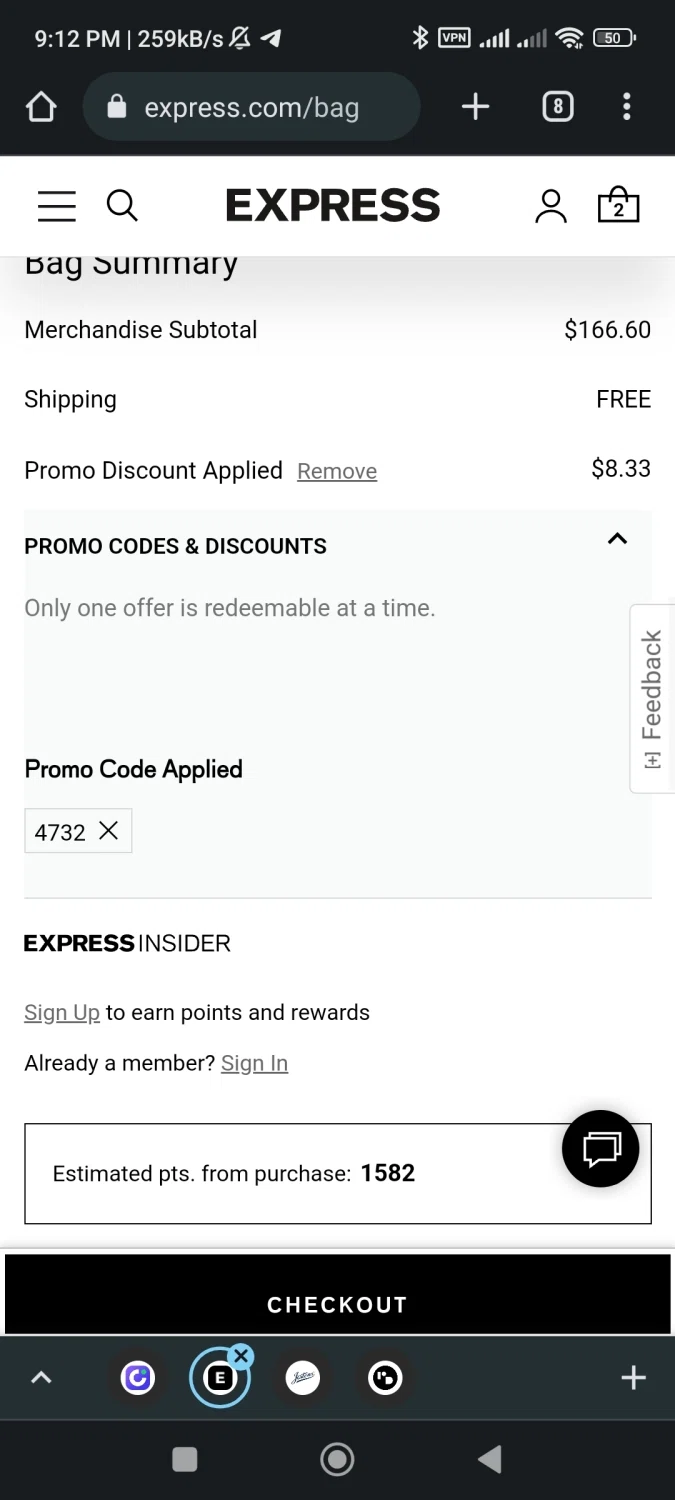Proceed to Checkout

337,1304
